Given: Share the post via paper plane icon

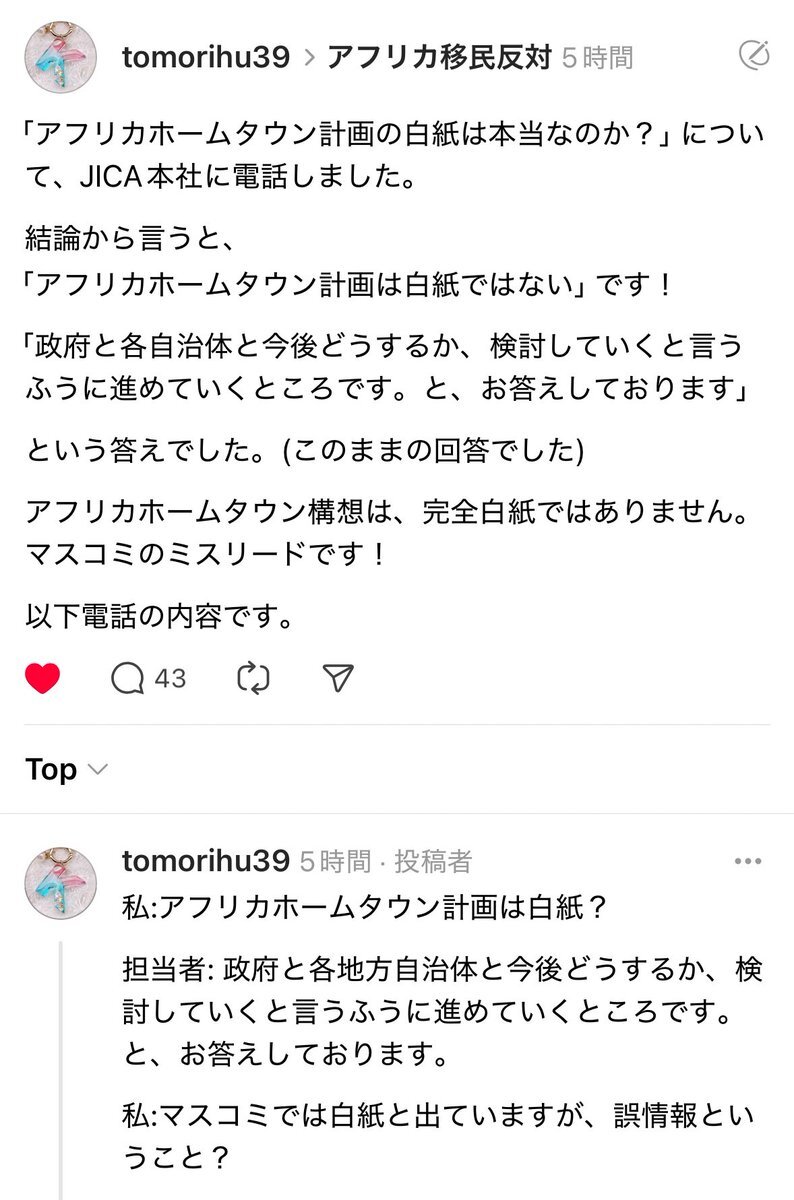Looking at the screenshot, I should (x=339, y=679).
